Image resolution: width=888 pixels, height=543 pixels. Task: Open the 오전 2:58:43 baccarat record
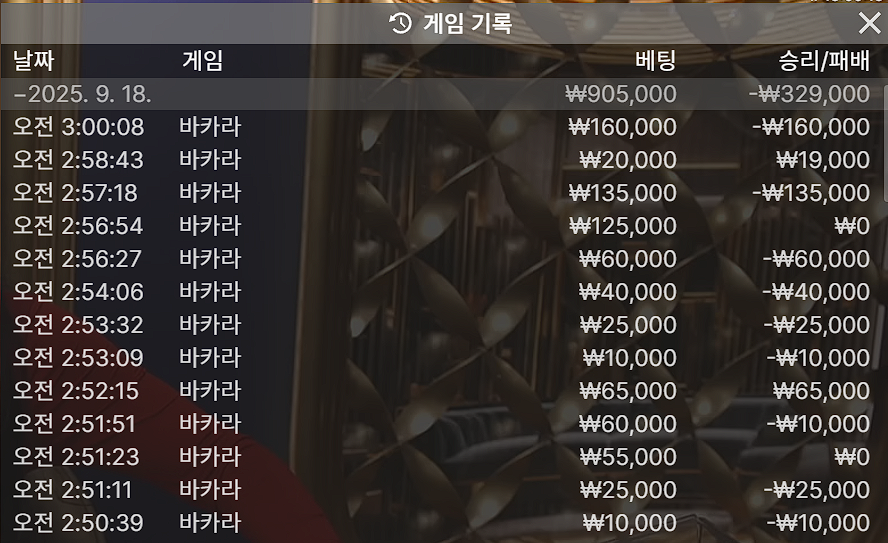coord(440,160)
